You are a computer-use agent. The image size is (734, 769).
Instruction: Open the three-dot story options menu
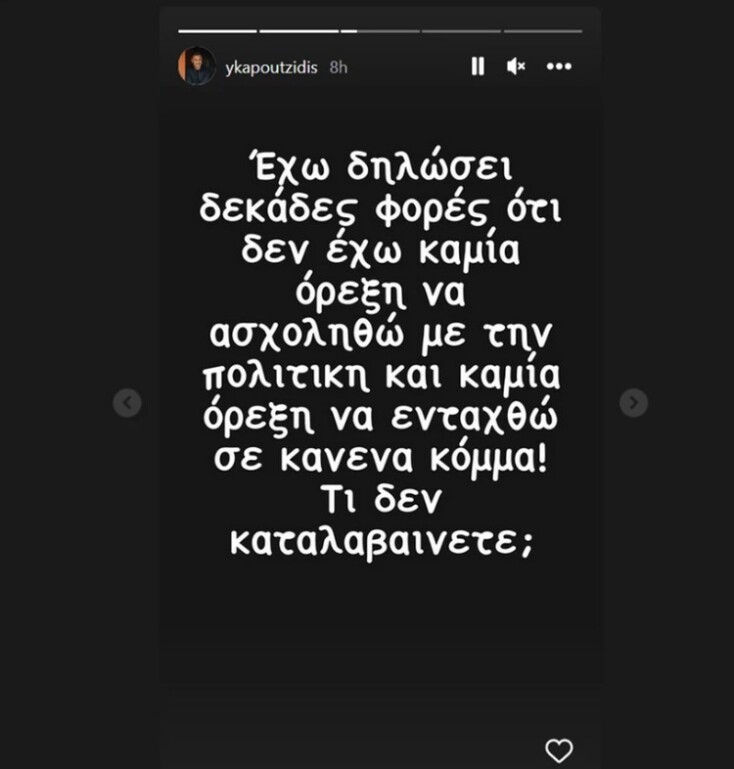tap(559, 66)
